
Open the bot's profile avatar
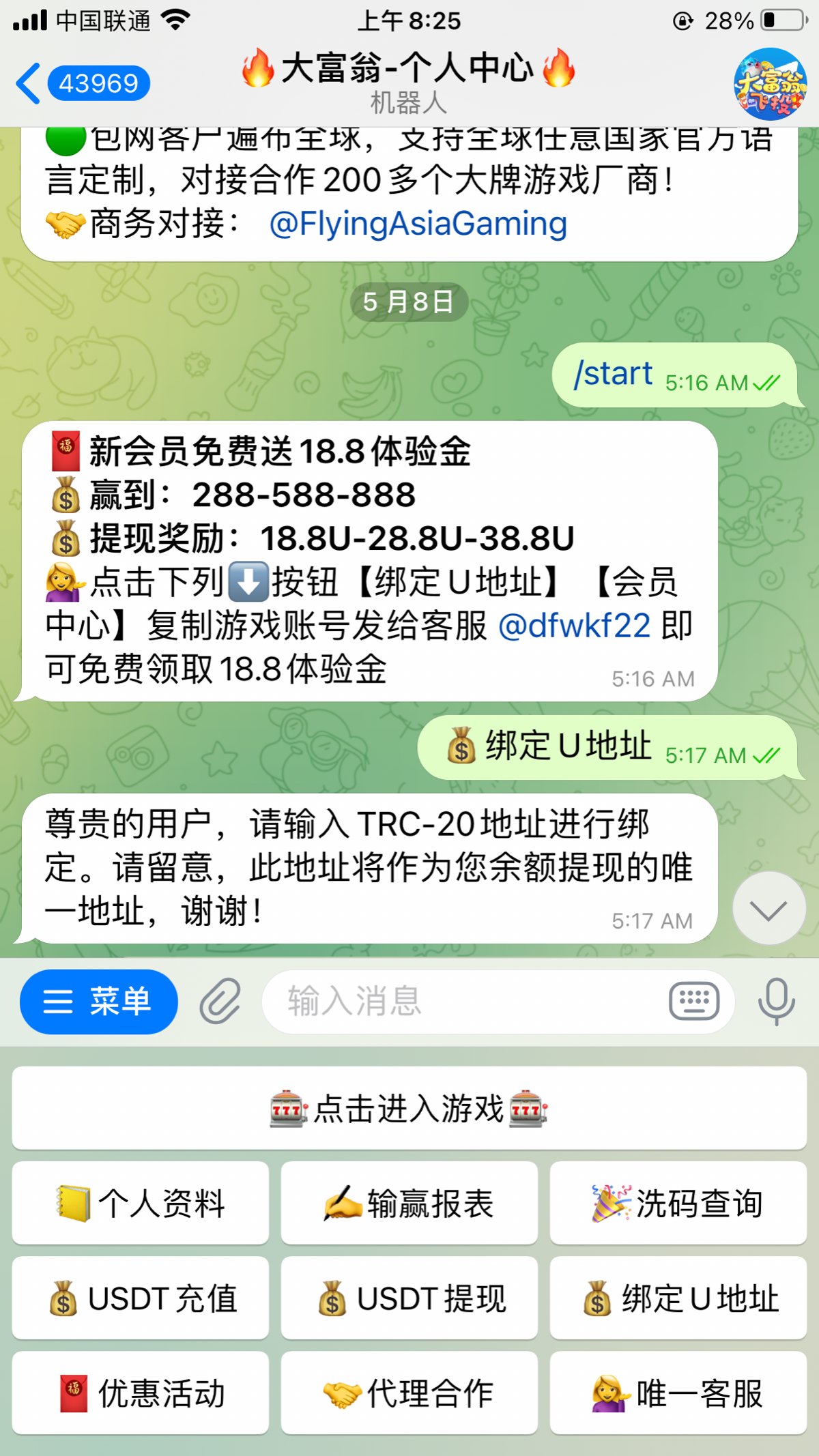[770, 83]
